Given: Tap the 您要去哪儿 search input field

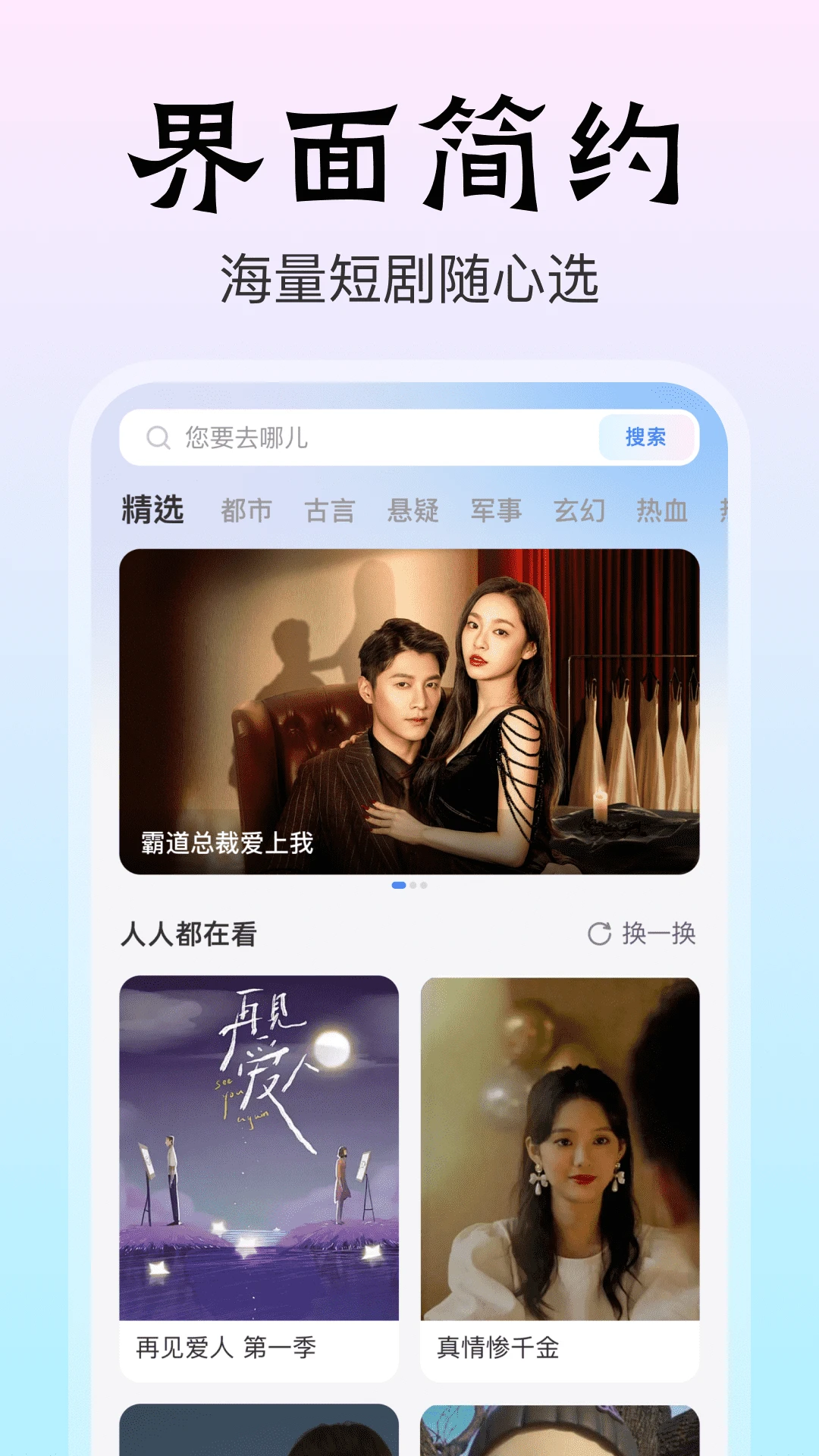Looking at the screenshot, I should (303, 437).
